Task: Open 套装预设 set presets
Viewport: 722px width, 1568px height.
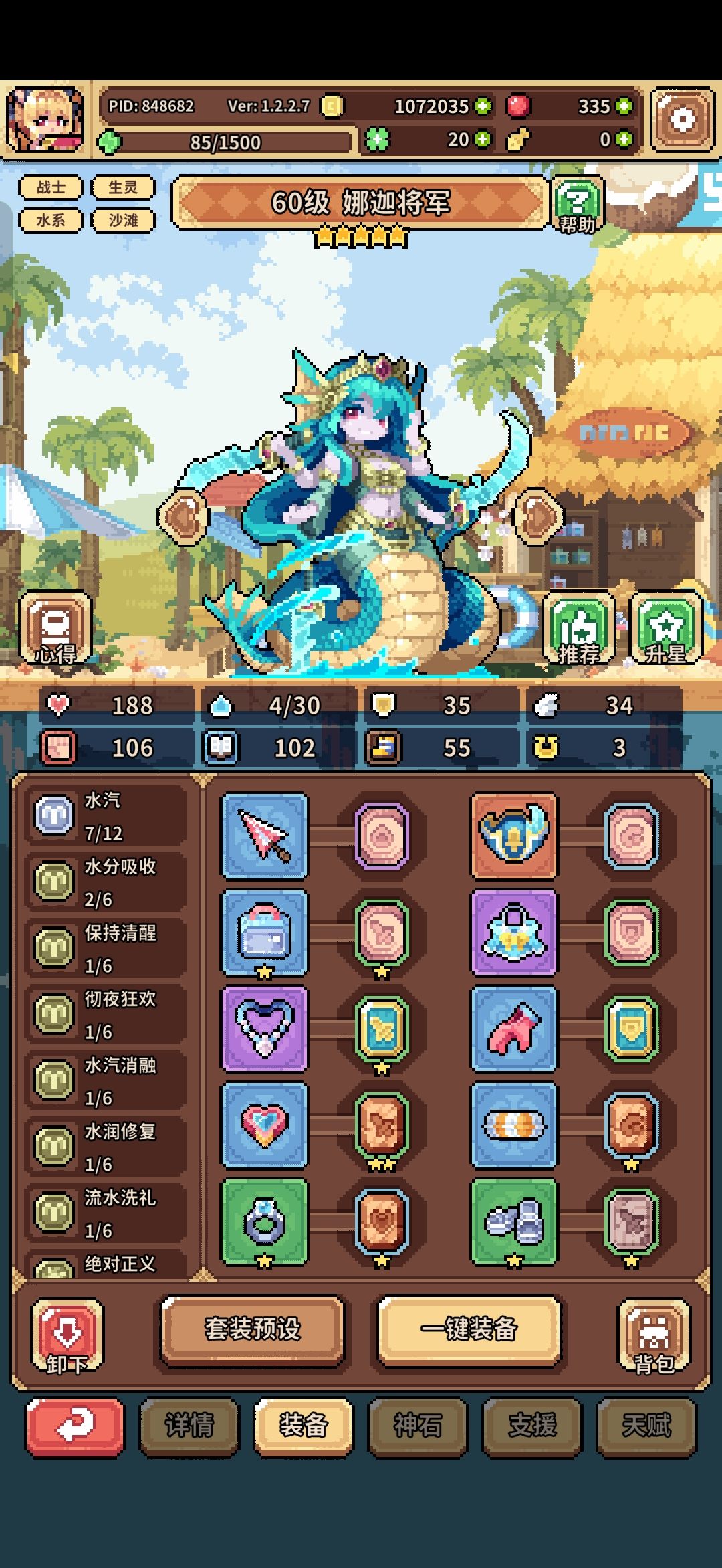Action: [252, 1331]
